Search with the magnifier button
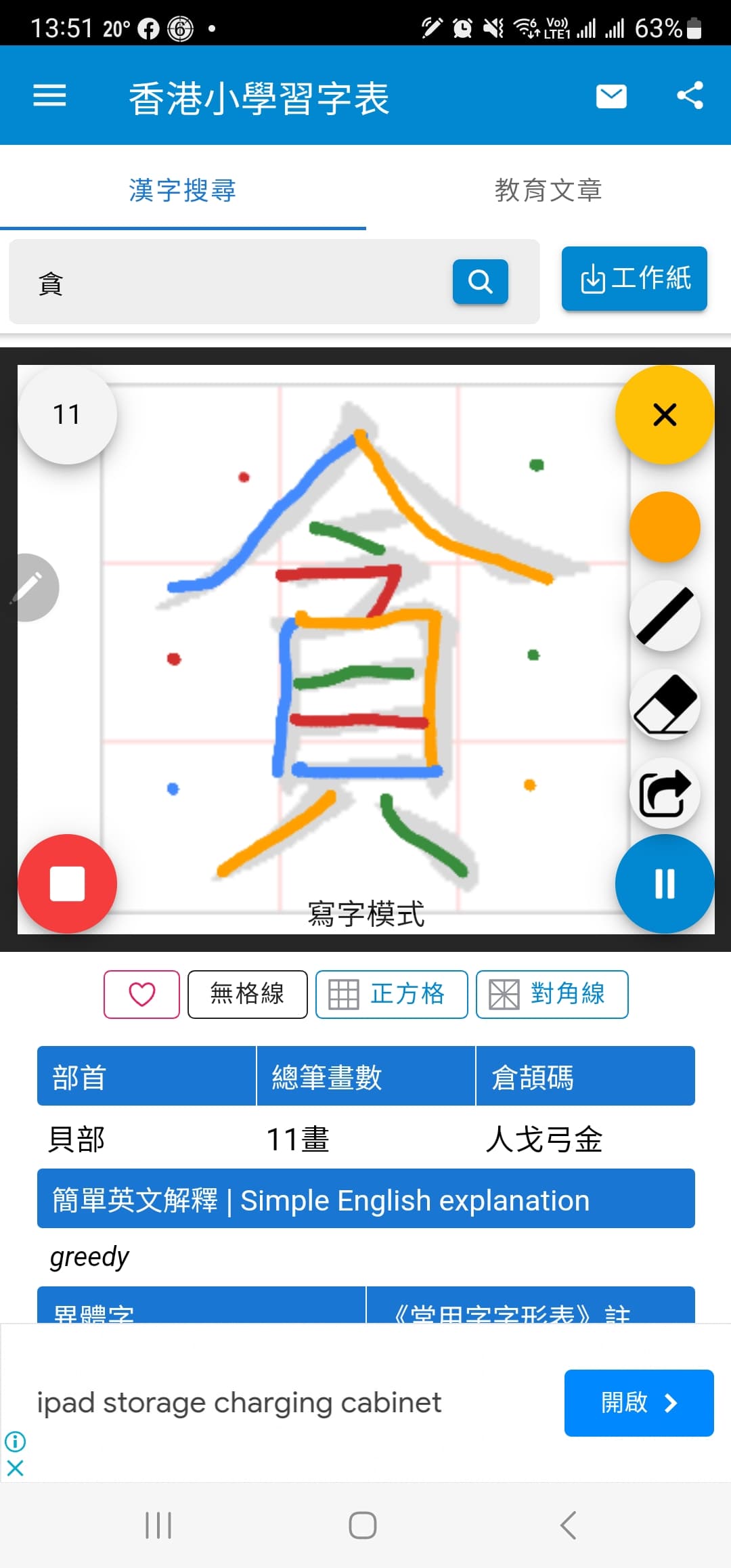 481,282
